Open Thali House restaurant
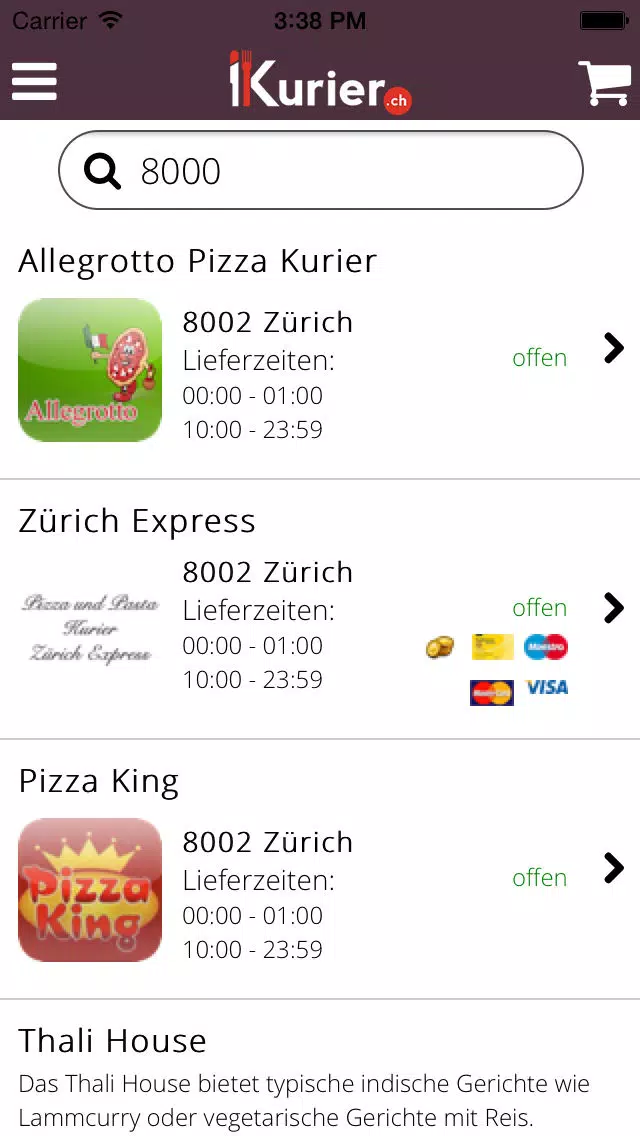The image size is (640, 1136). tap(320, 1069)
